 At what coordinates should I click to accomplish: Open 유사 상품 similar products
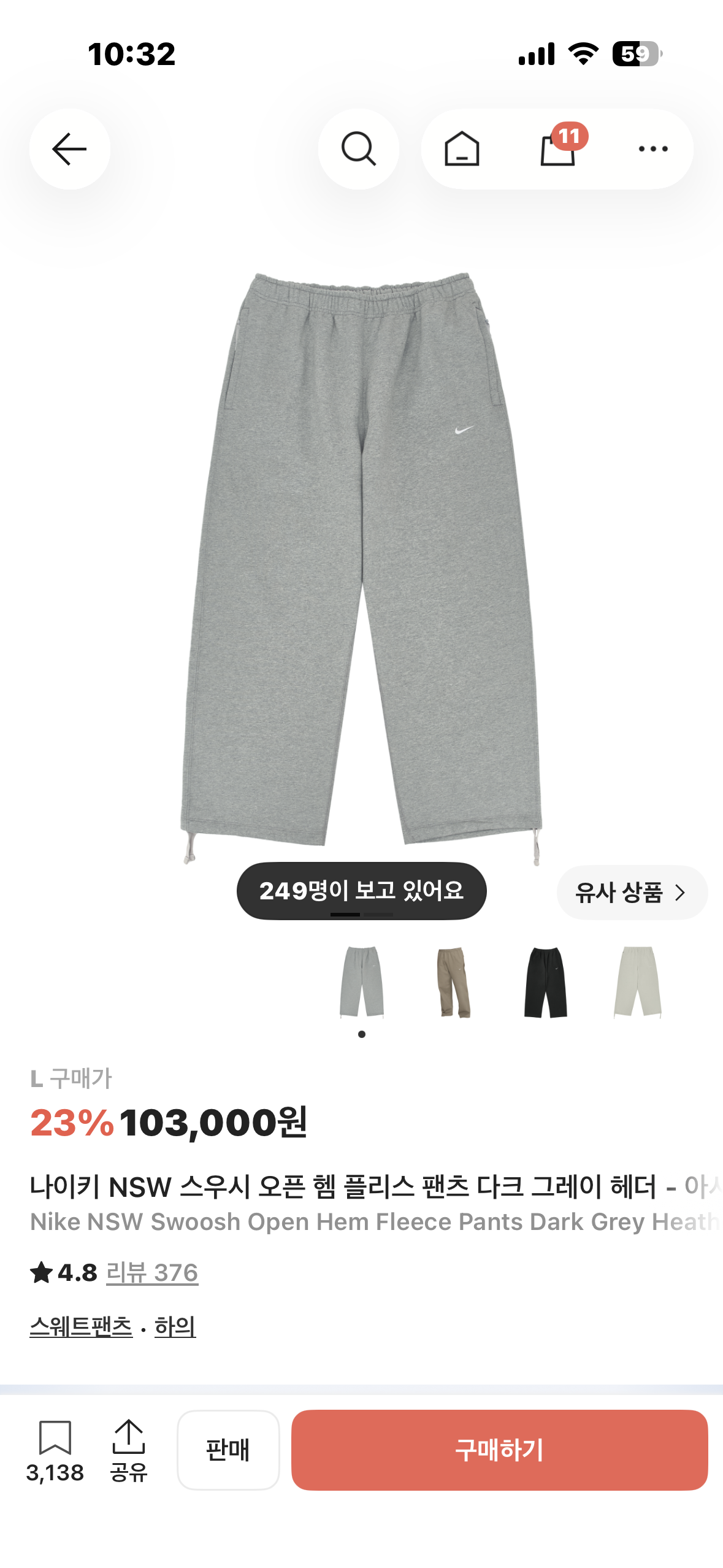coord(632,893)
